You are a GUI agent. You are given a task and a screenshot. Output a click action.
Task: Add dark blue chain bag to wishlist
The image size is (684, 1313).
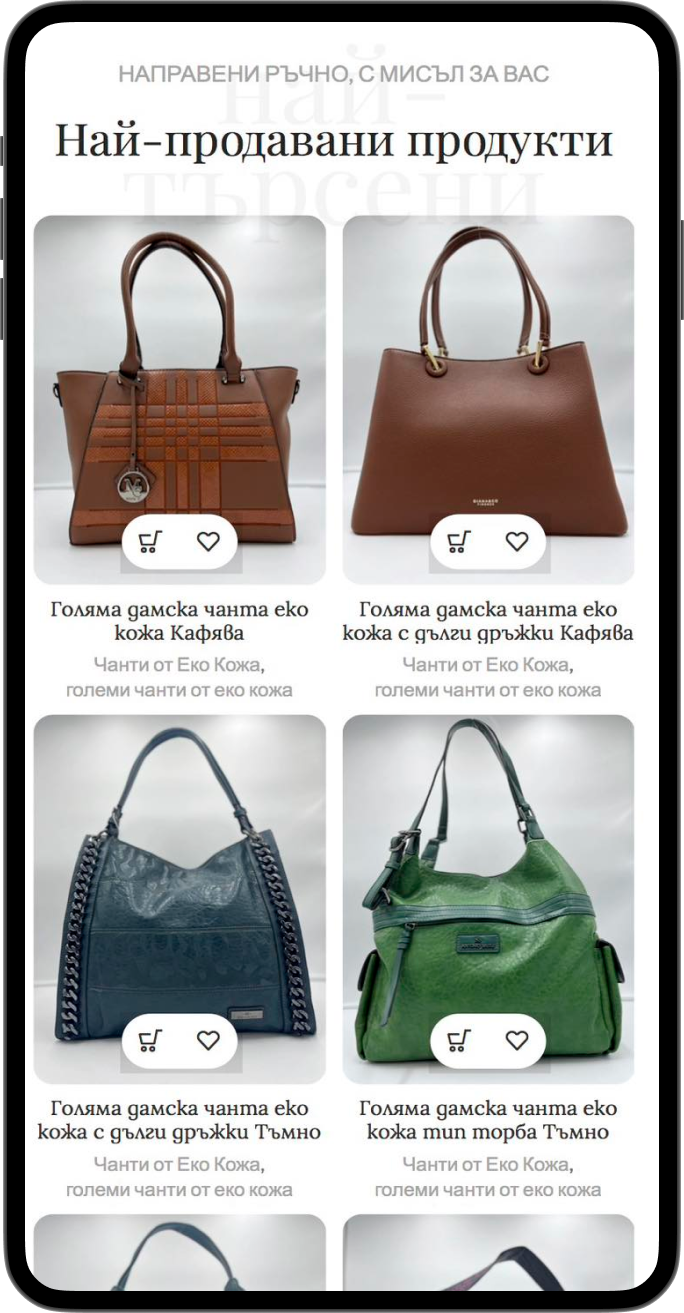[208, 1041]
